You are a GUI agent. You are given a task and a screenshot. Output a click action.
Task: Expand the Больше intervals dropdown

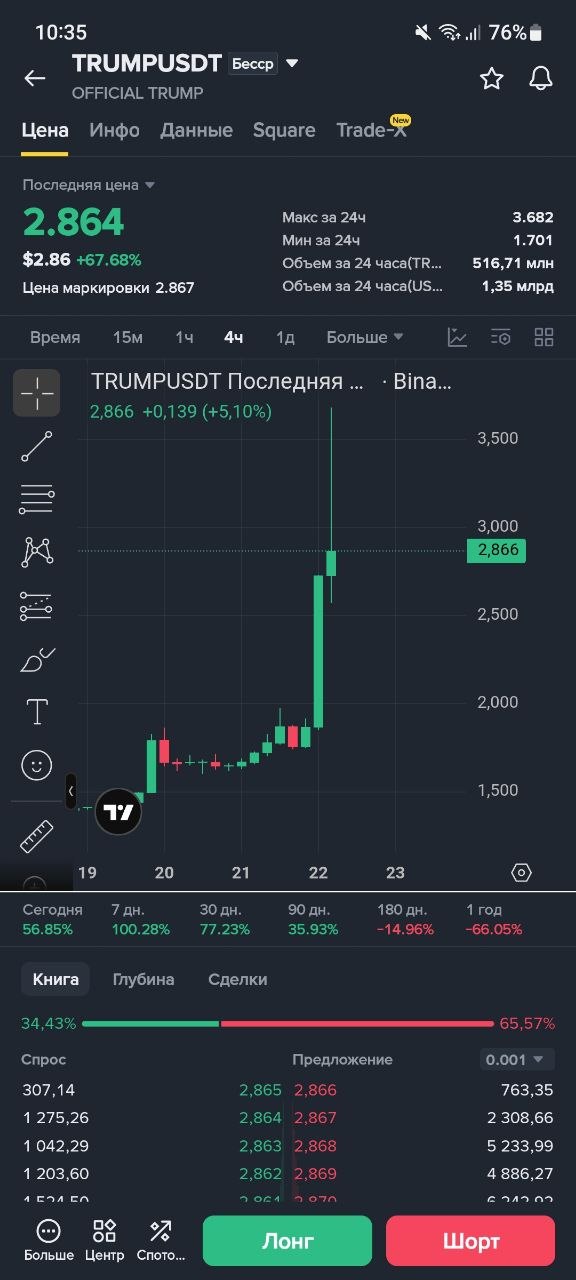point(365,337)
